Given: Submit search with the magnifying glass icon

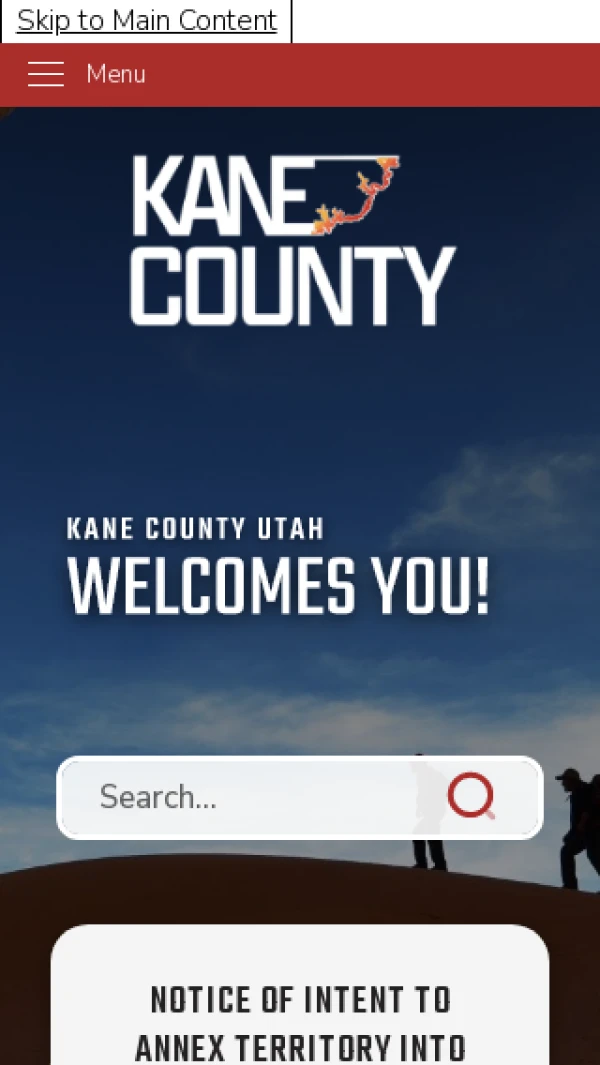Looking at the screenshot, I should (x=470, y=797).
